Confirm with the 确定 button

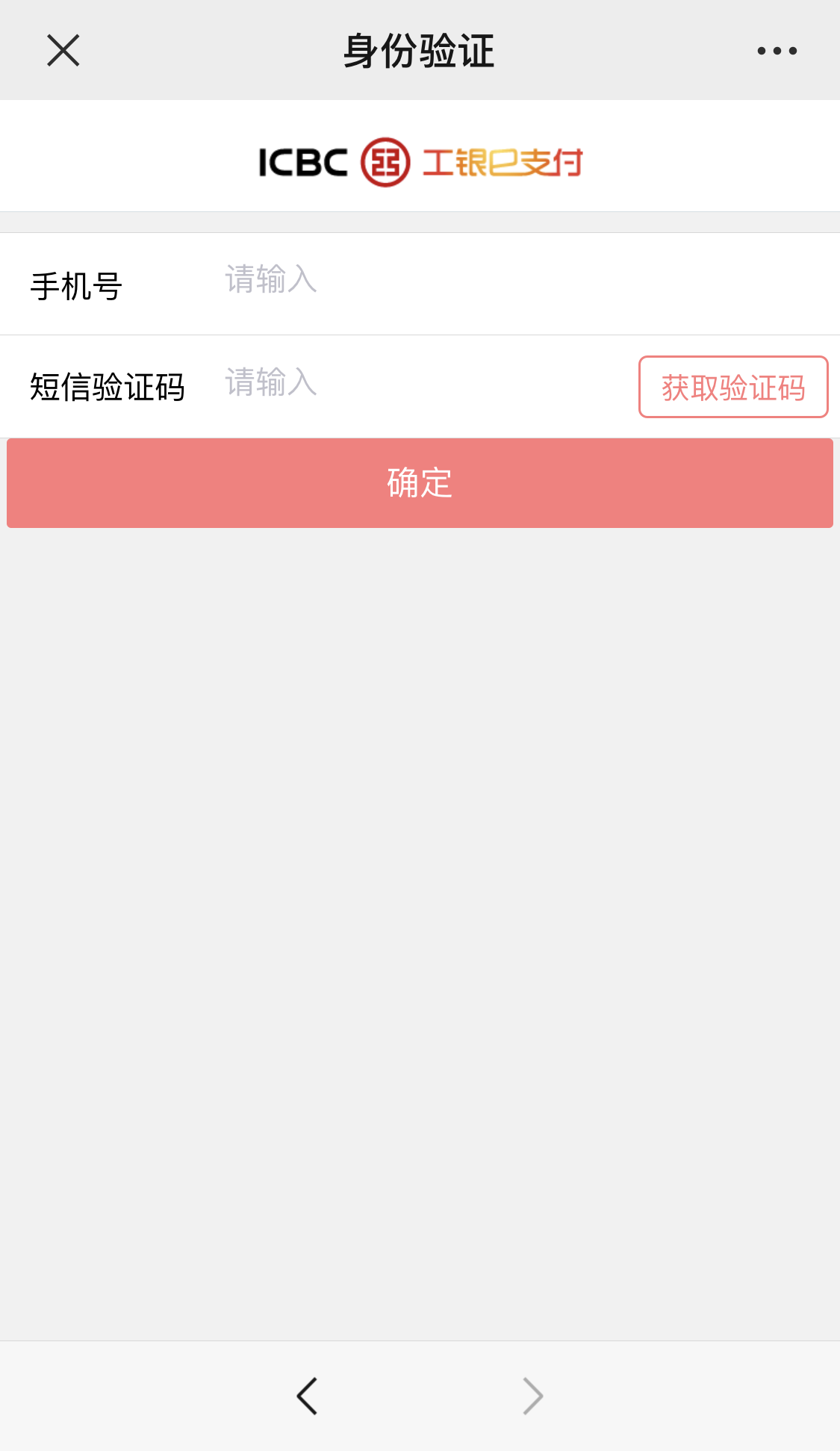point(420,483)
